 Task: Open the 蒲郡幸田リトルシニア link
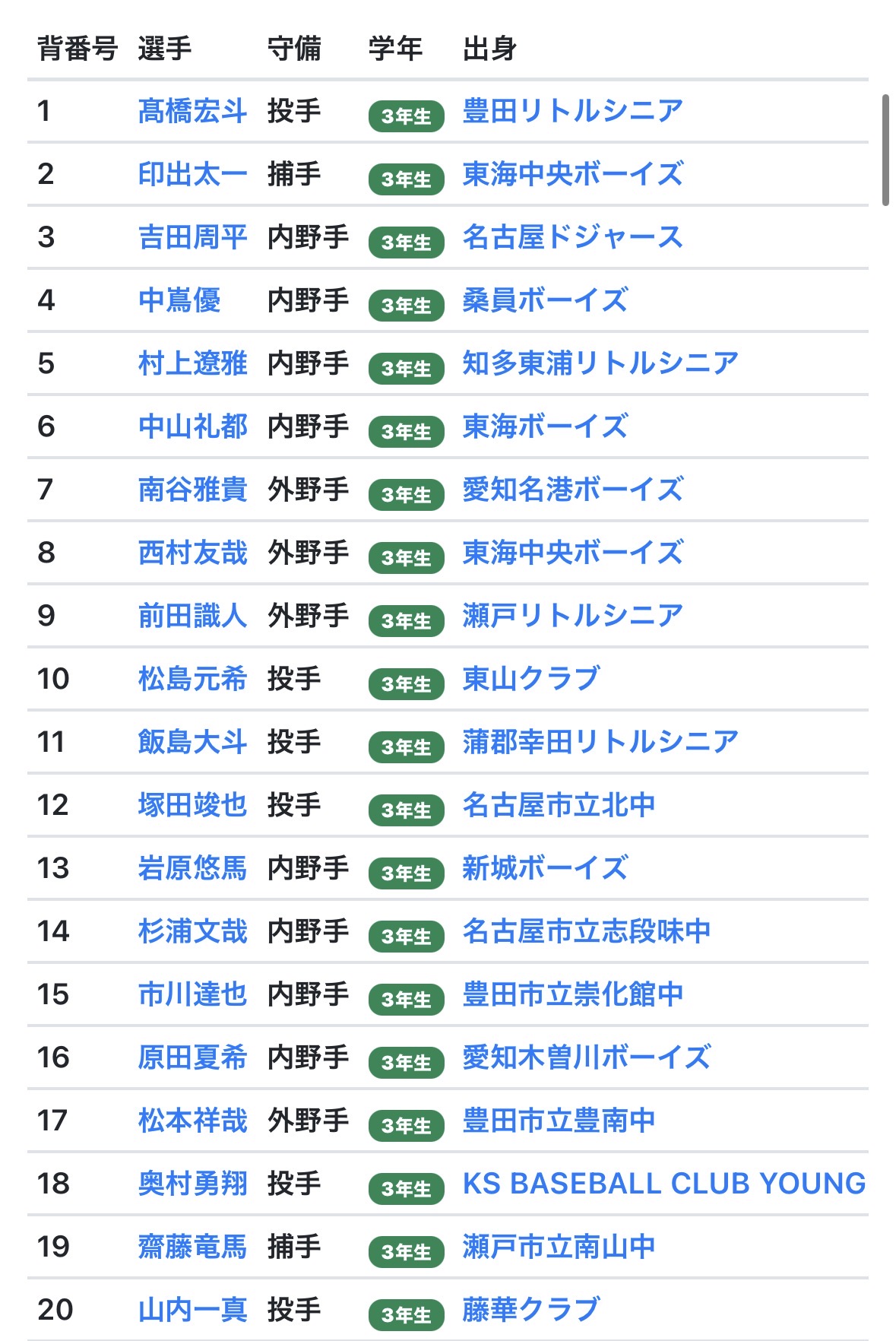point(600,742)
